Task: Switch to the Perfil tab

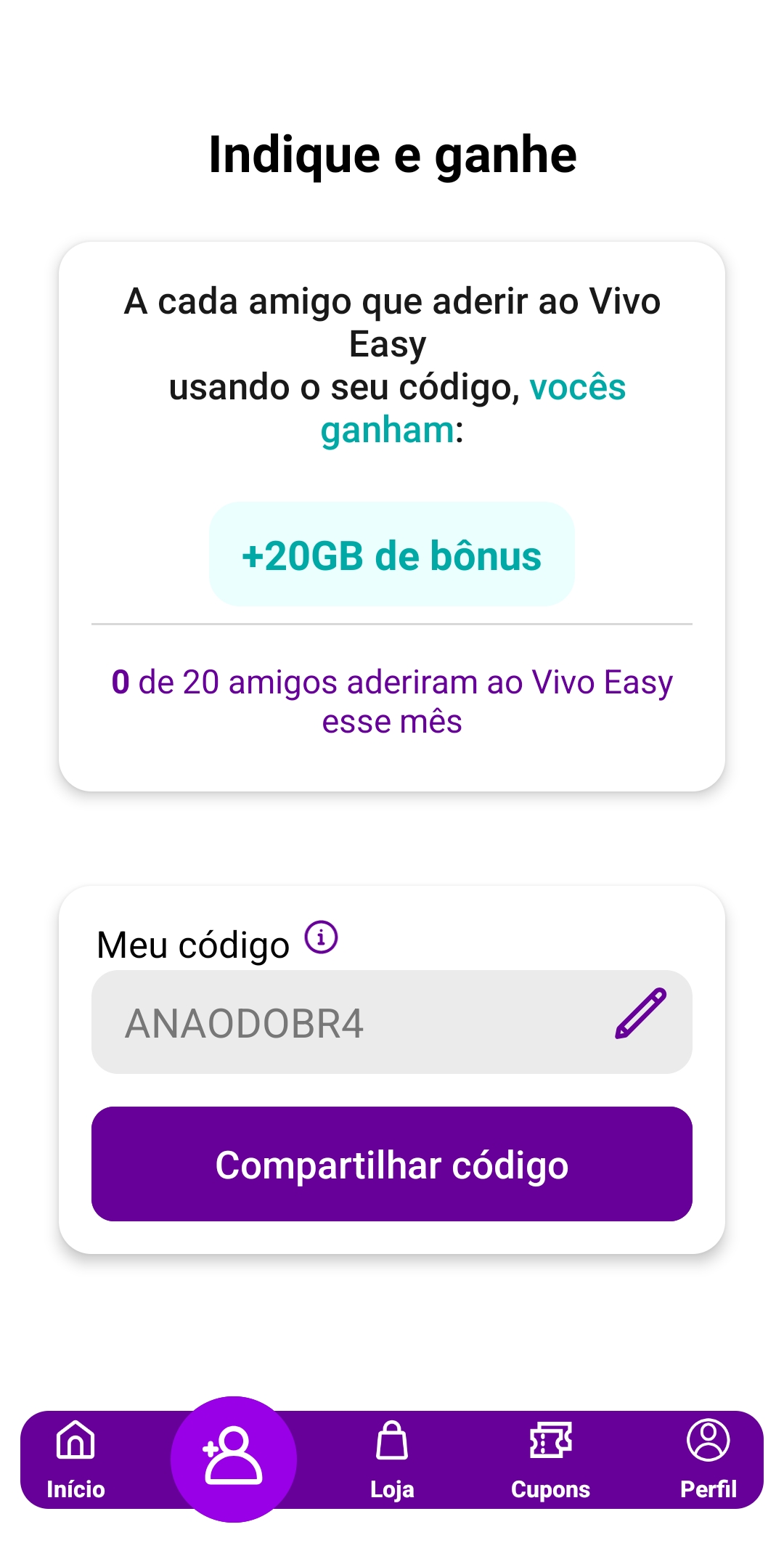Action: [709, 1460]
